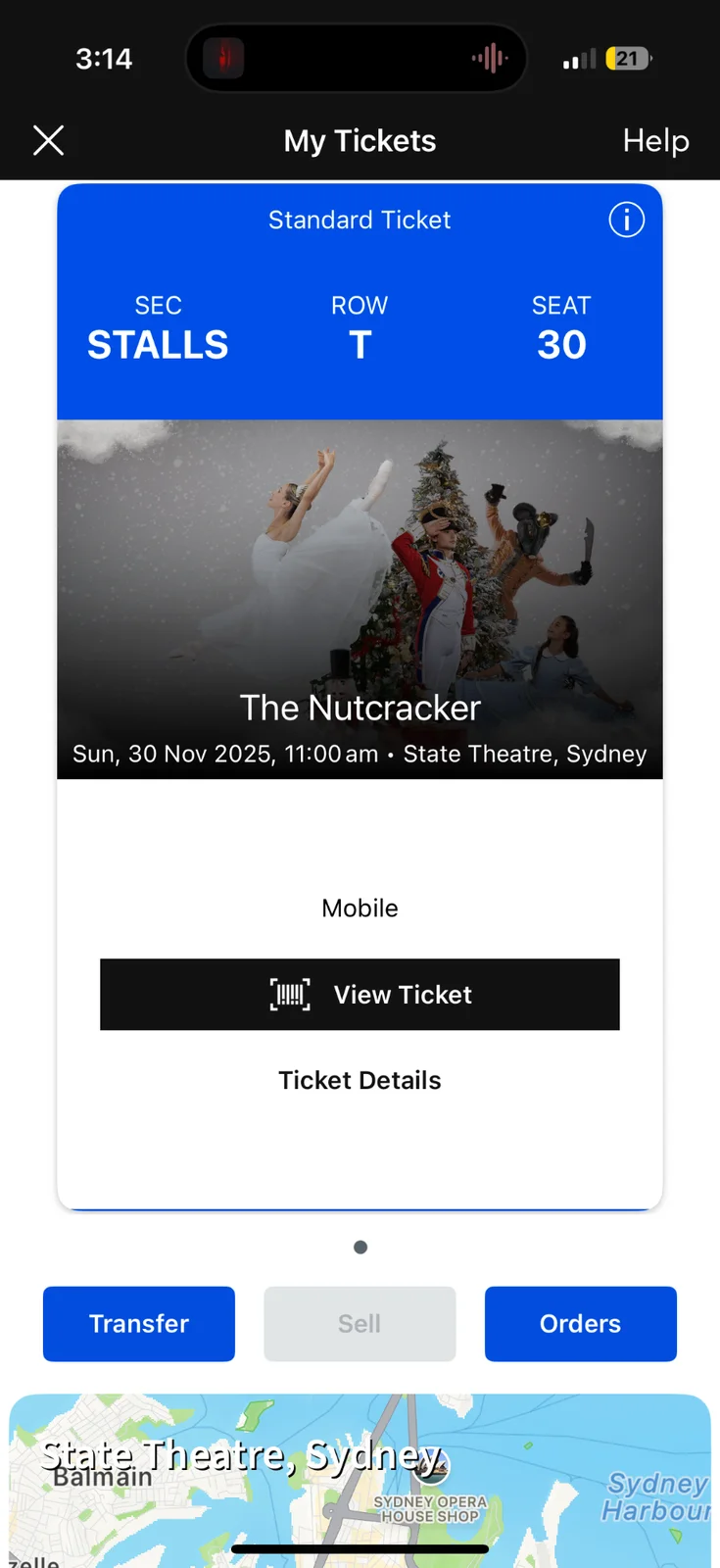Viewport: 720px width, 1568px height.
Task: Transfer this ticket
Action: click(x=139, y=1323)
